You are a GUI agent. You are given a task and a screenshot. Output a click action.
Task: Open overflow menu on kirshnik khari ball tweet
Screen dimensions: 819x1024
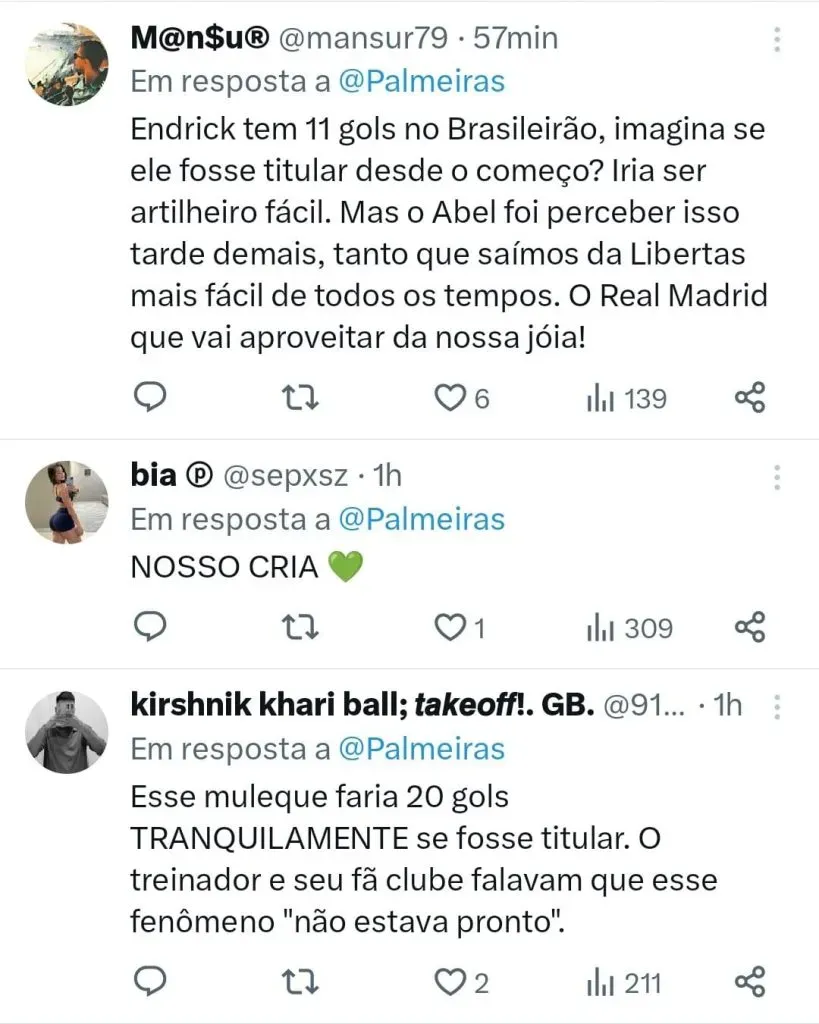(779, 707)
